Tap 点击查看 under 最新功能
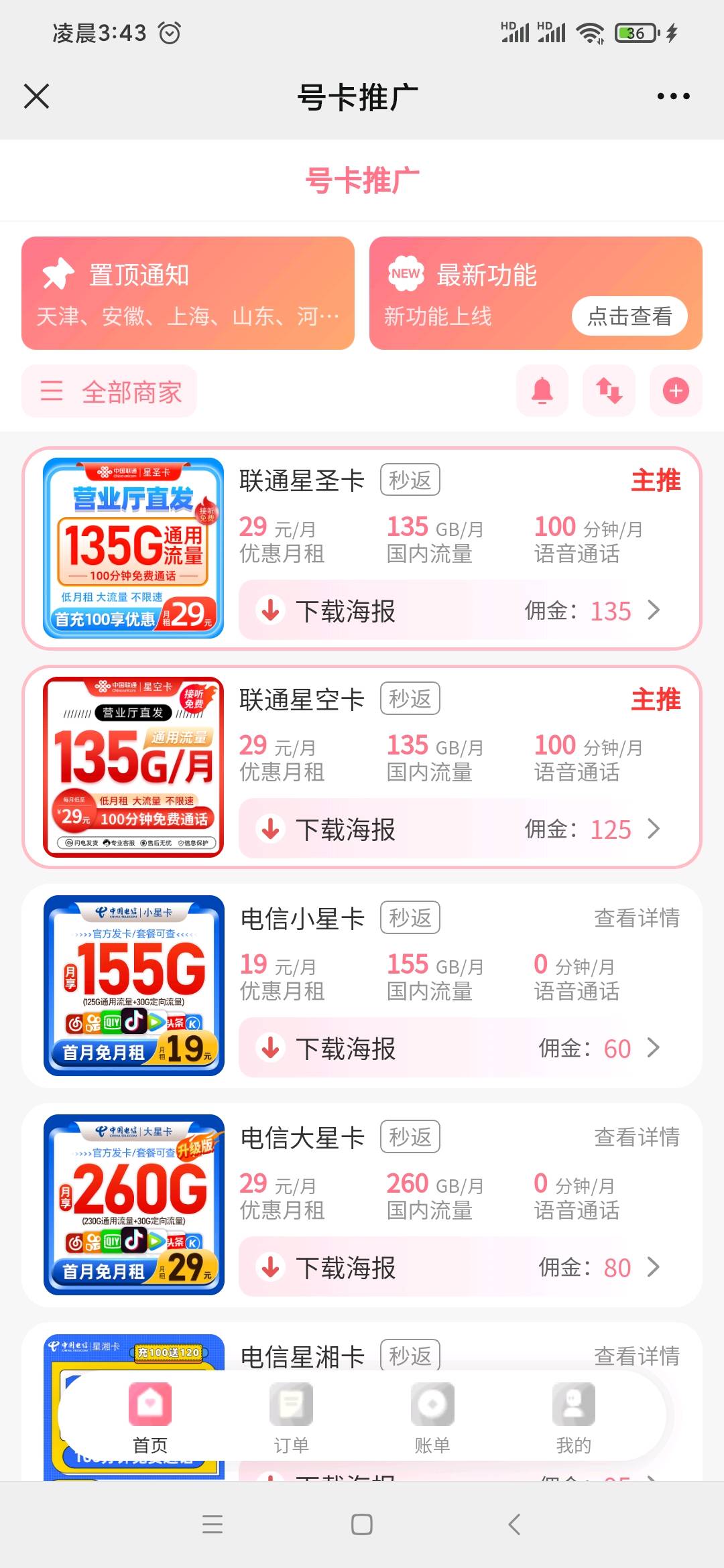This screenshot has width=724, height=1568. [629, 316]
